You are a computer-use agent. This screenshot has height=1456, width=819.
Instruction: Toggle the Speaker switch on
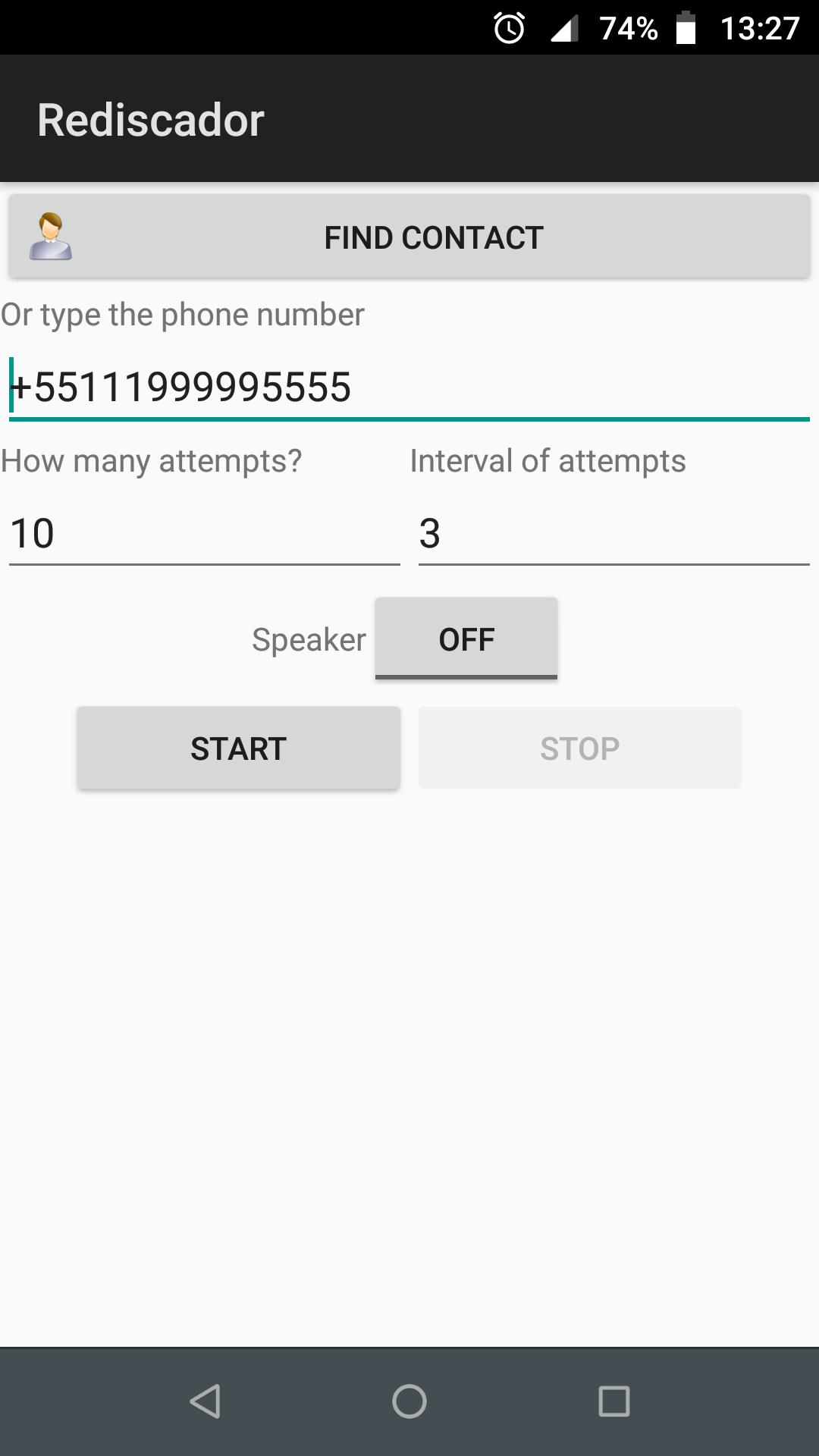pos(466,639)
